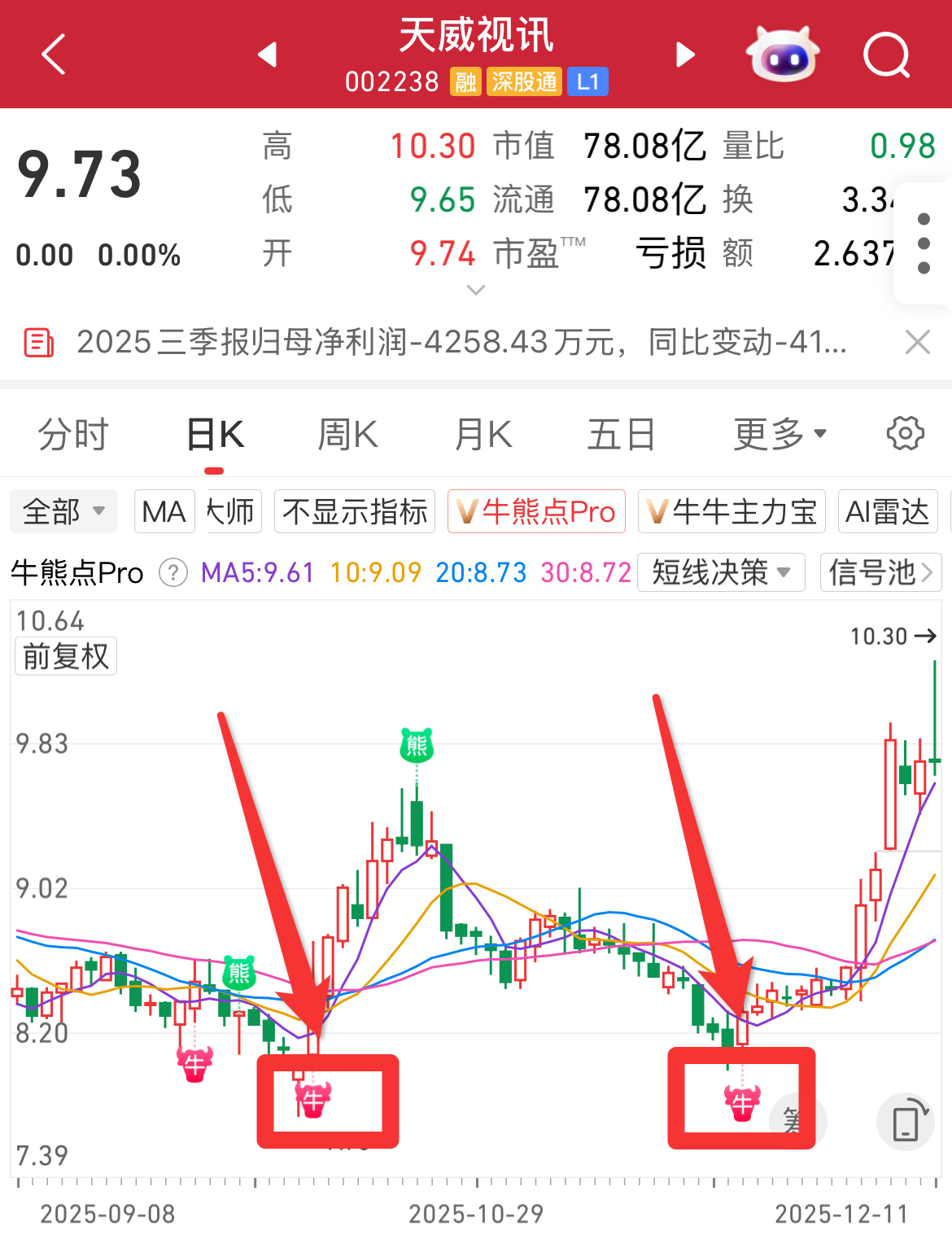
Task: Dismiss the quarterly report banner
Action: click(x=918, y=343)
